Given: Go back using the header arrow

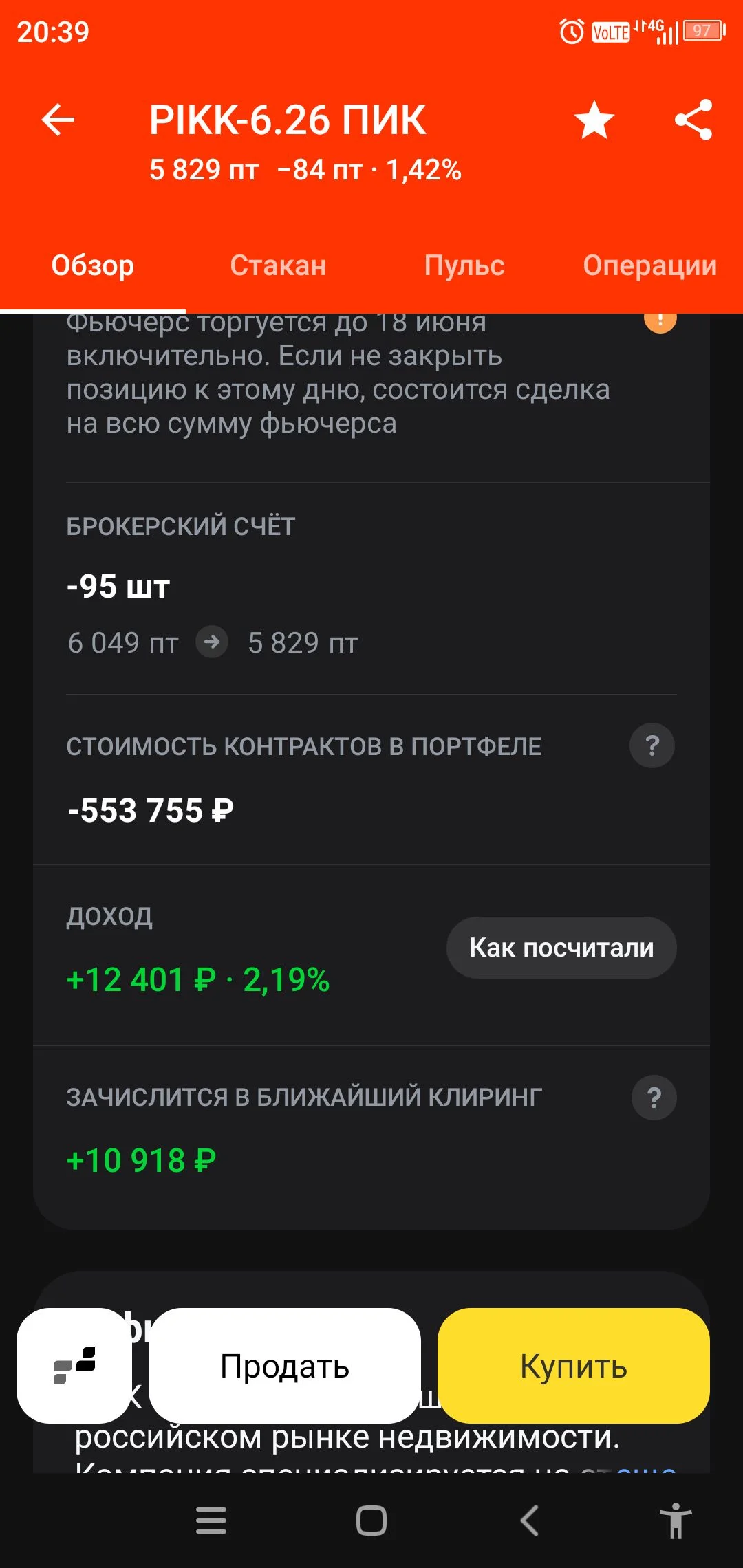Looking at the screenshot, I should click(x=58, y=120).
